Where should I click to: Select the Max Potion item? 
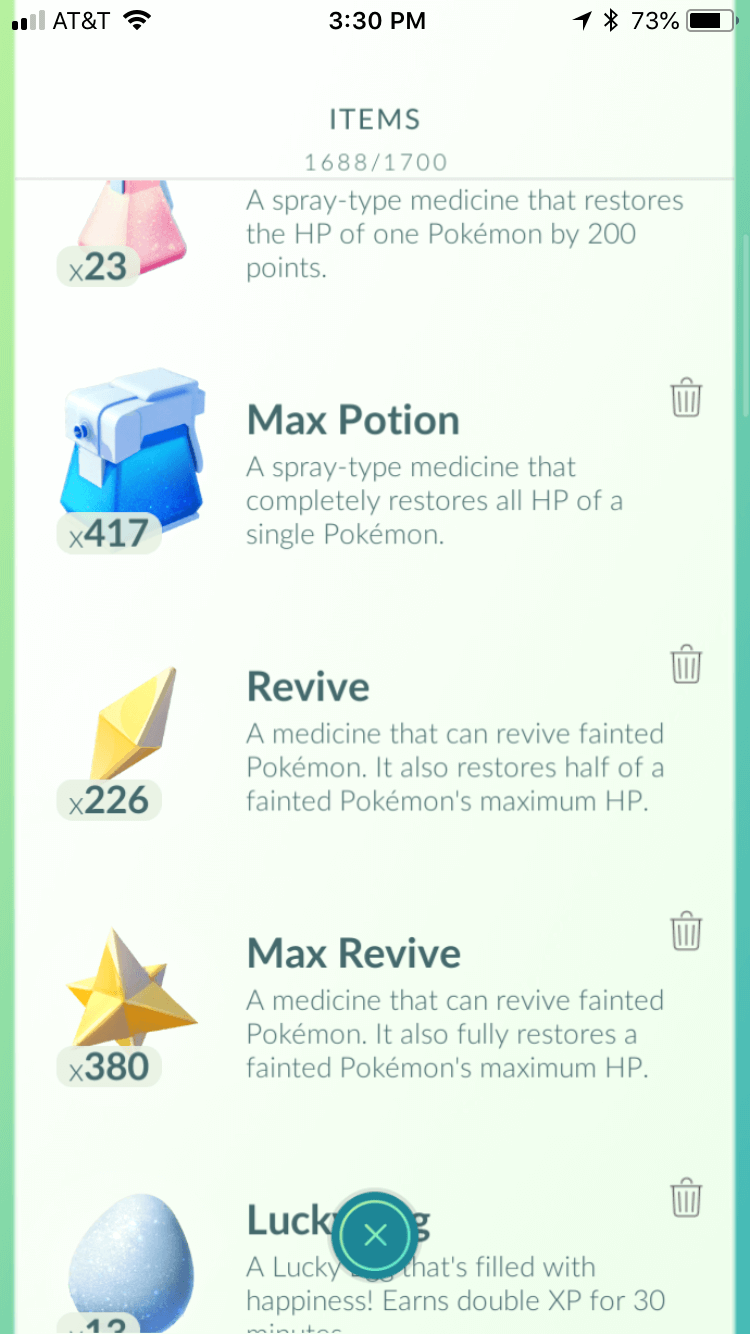tap(375, 462)
